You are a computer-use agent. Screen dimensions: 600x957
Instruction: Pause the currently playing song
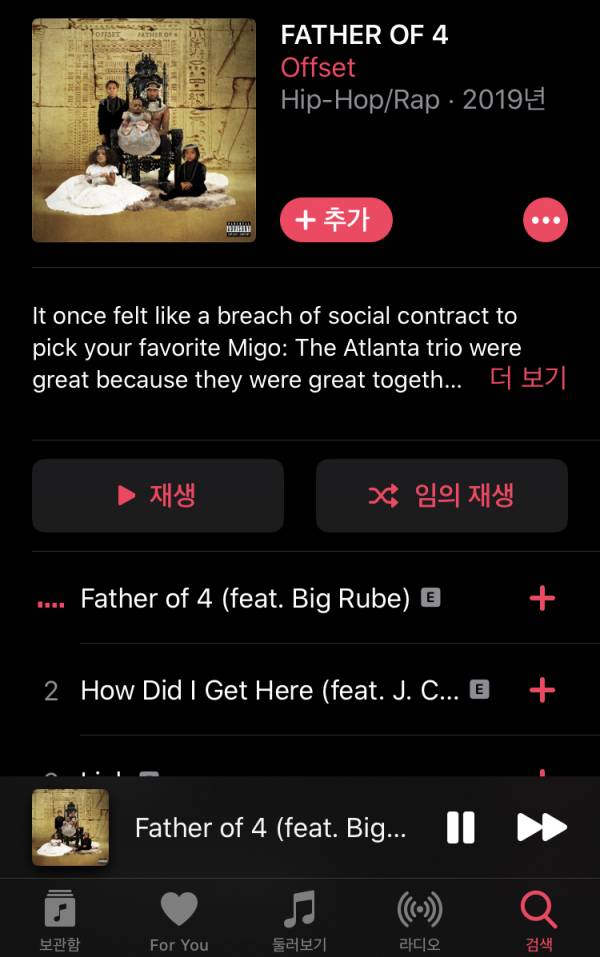(x=461, y=827)
